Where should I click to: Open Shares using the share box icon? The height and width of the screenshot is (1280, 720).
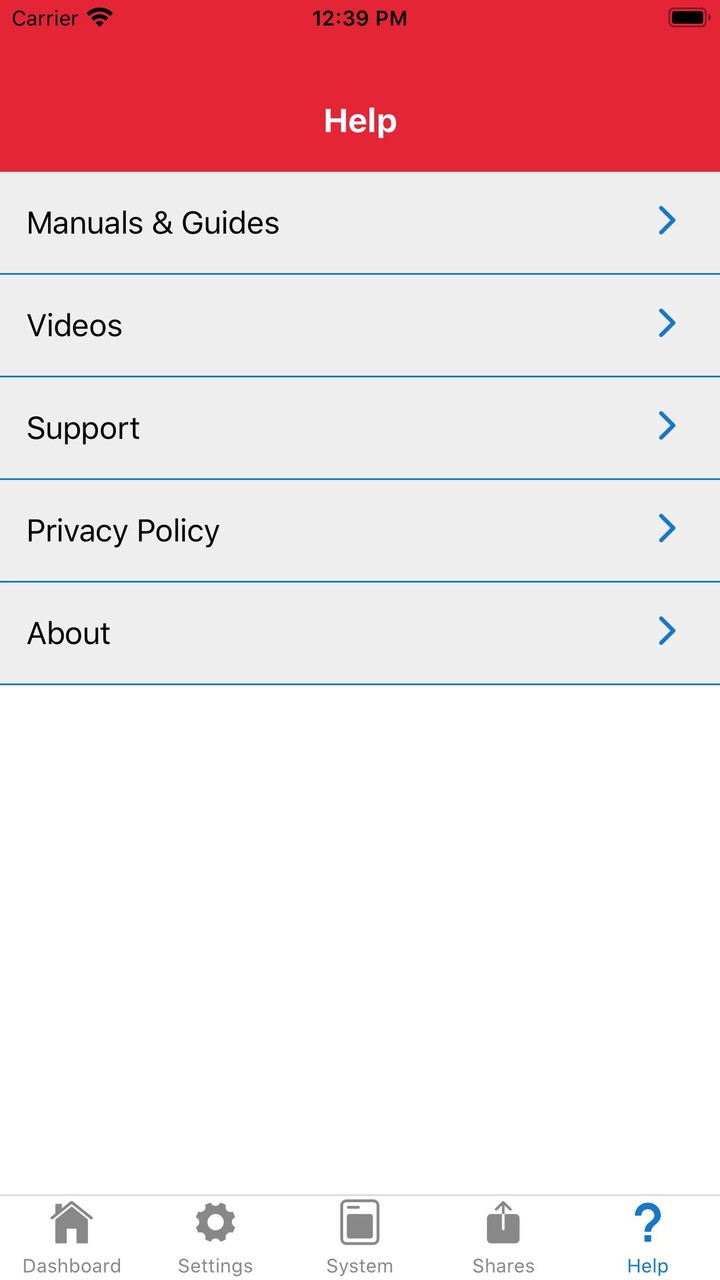[x=503, y=1221]
